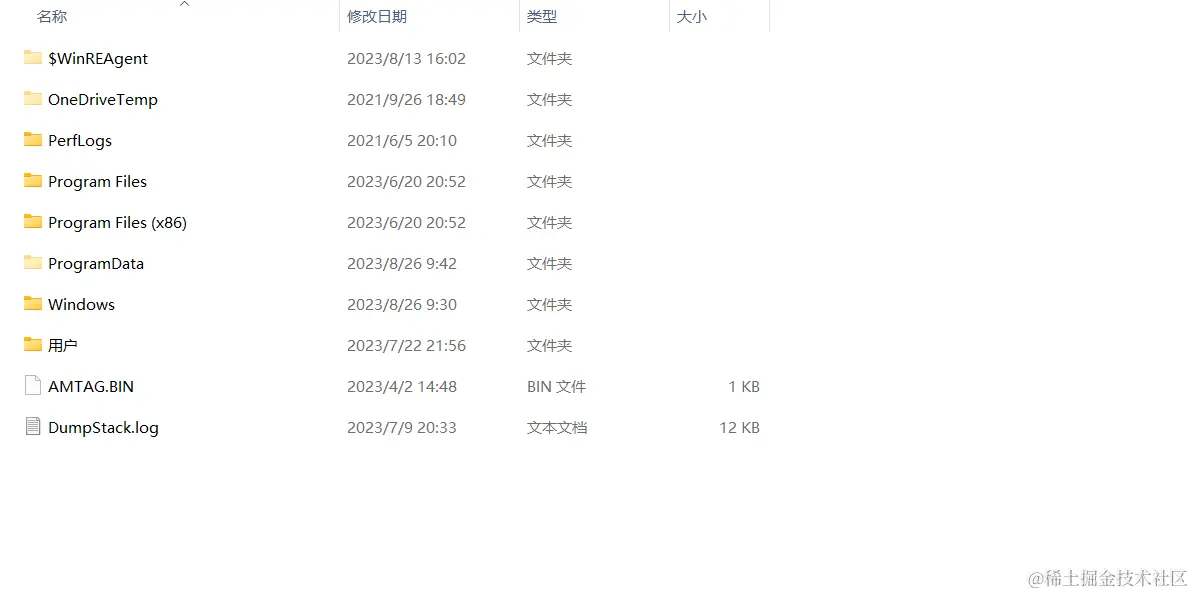The height and width of the screenshot is (595, 1194).
Task: Open the PerfLogs folder
Action: pos(79,141)
